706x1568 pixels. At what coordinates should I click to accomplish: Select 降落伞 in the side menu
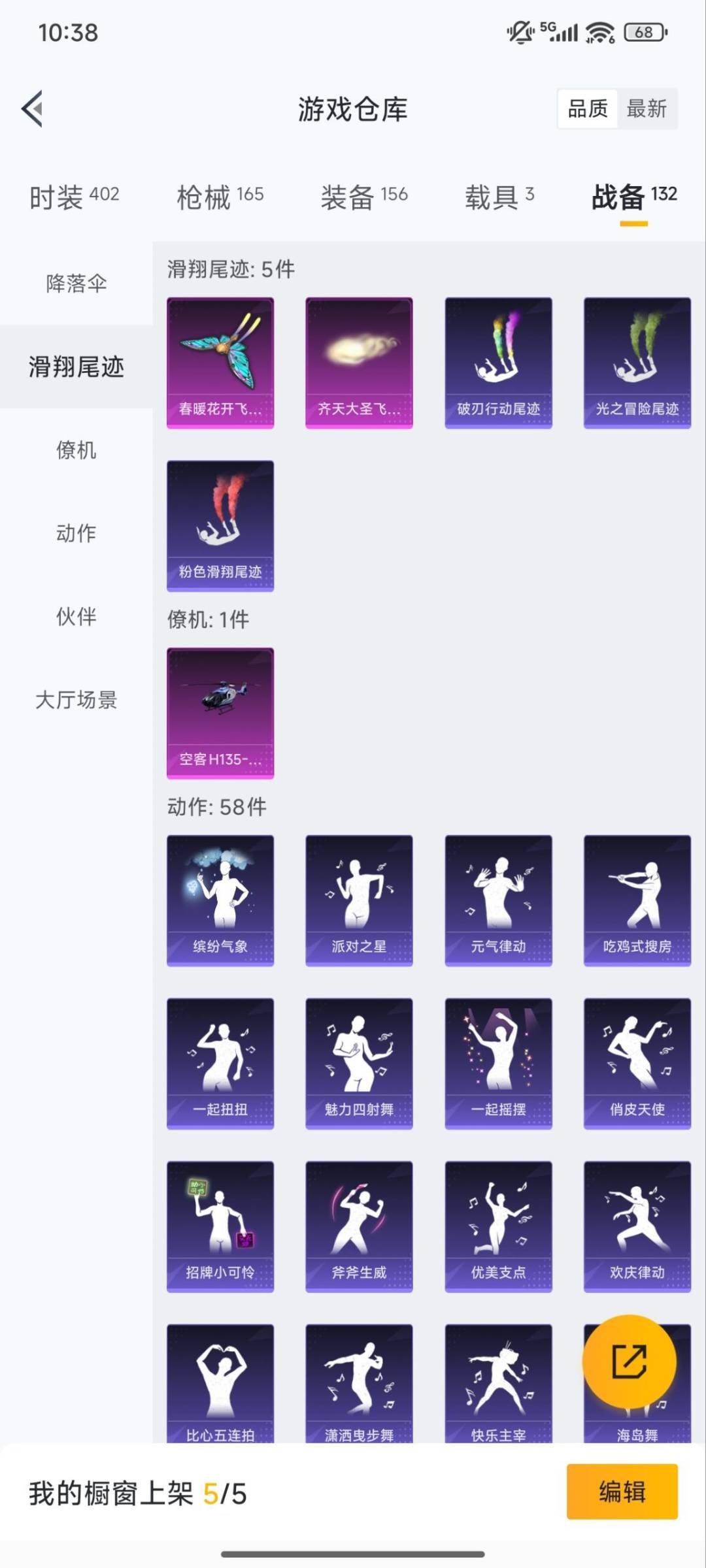[x=76, y=284]
